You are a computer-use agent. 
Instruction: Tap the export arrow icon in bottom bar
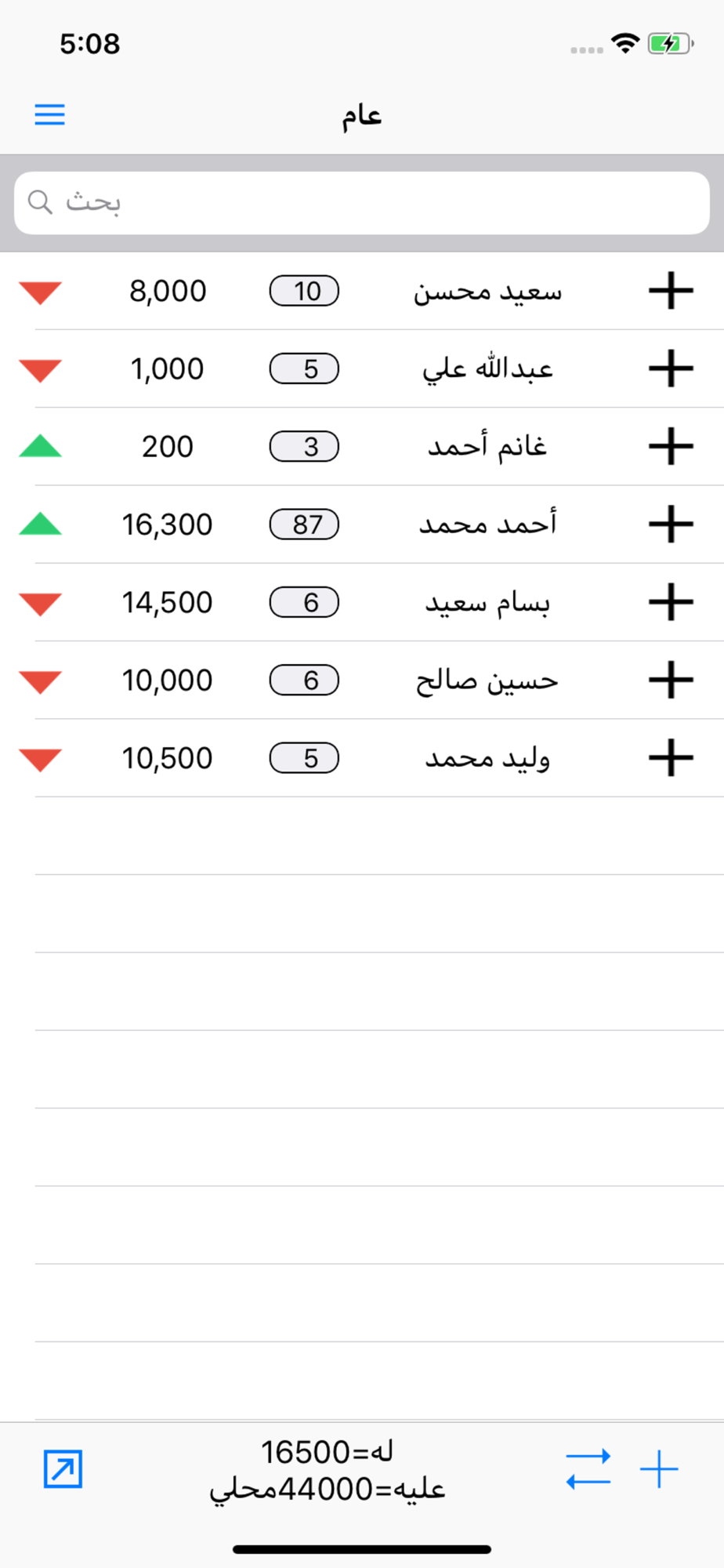(x=63, y=1469)
